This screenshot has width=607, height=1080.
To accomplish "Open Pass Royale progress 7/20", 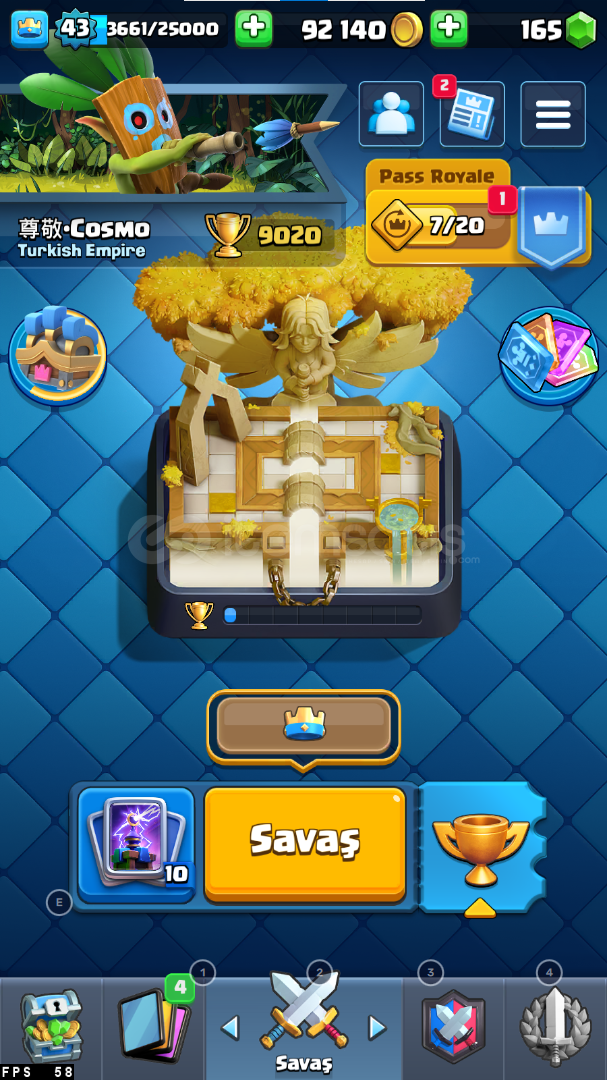I will click(440, 225).
